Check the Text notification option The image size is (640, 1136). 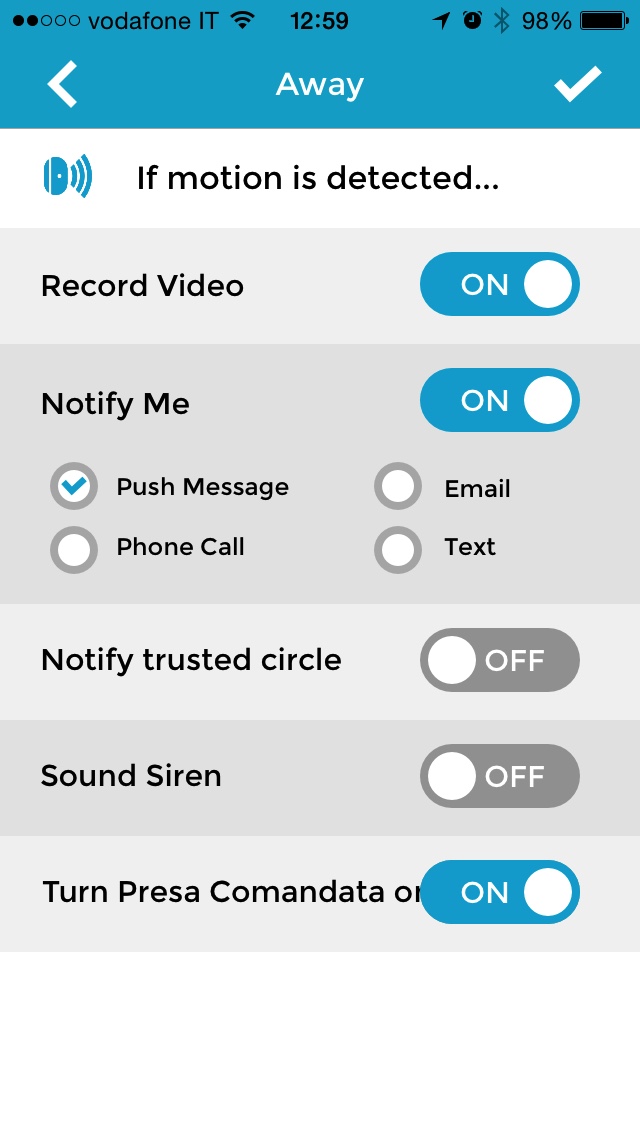[398, 548]
